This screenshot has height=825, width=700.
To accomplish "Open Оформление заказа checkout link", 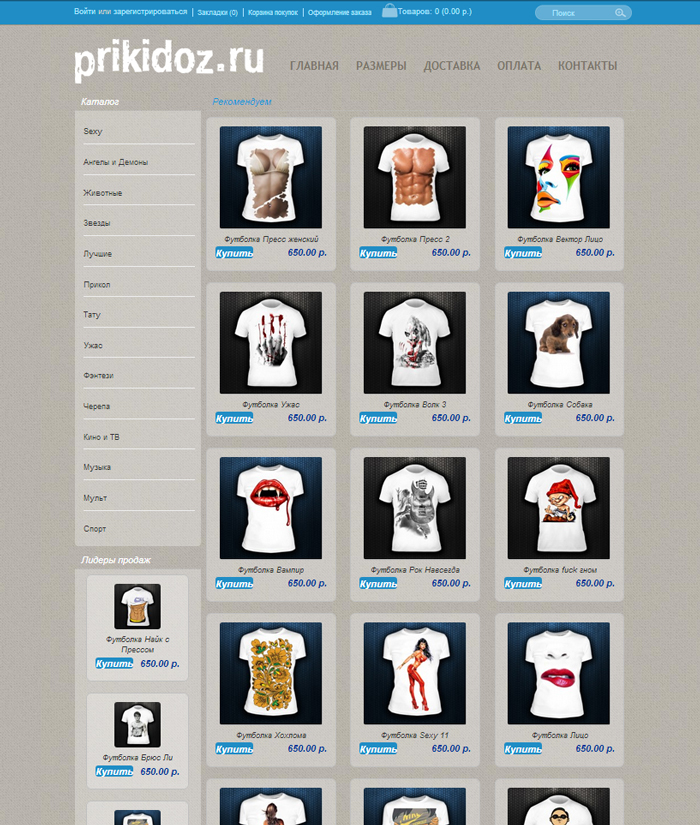I will (x=339, y=13).
